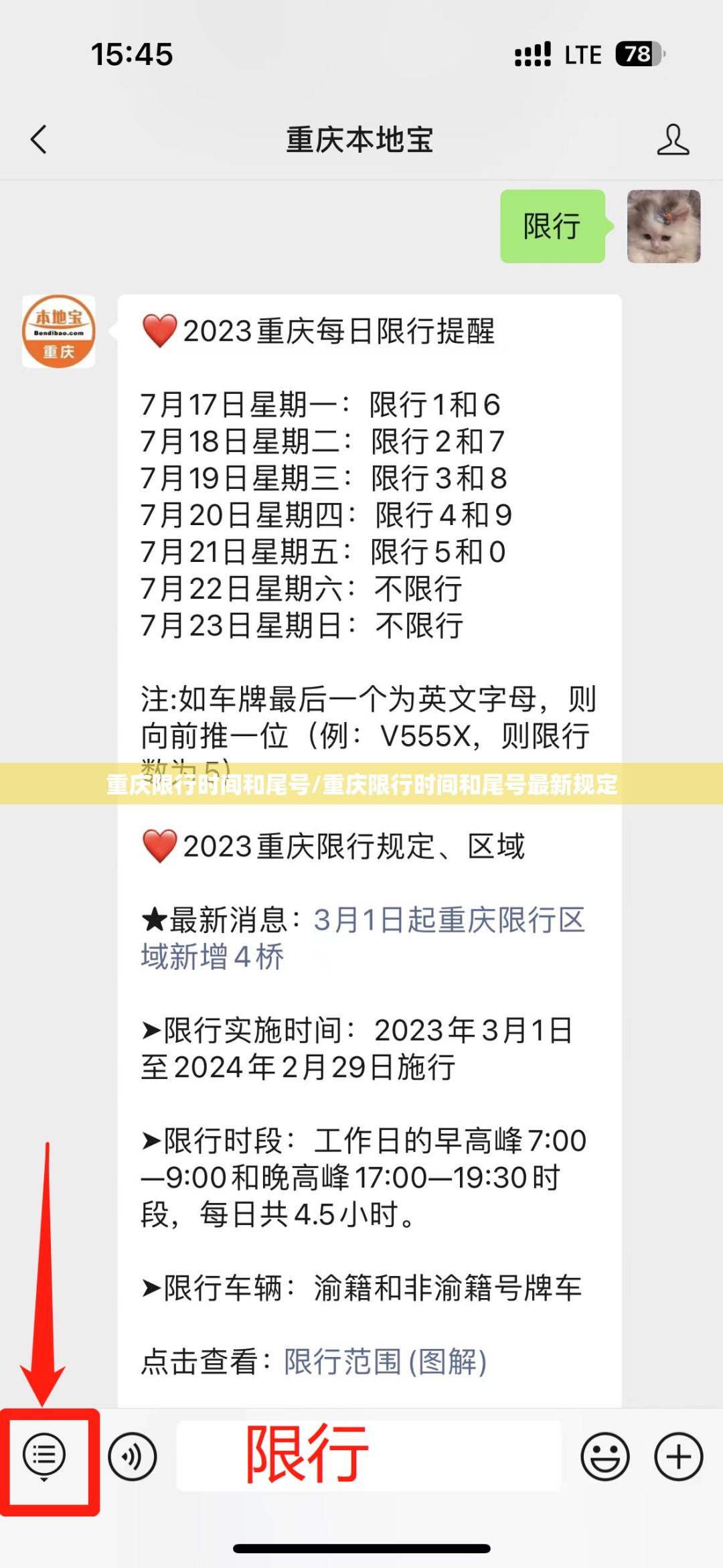
Task: Open the emoji picker
Action: (605, 1456)
